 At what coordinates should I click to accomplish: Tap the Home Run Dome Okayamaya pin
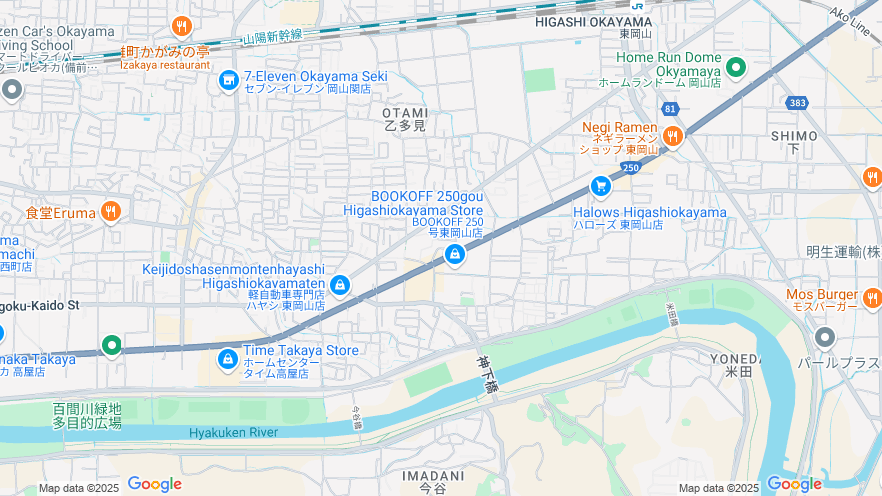(737, 68)
